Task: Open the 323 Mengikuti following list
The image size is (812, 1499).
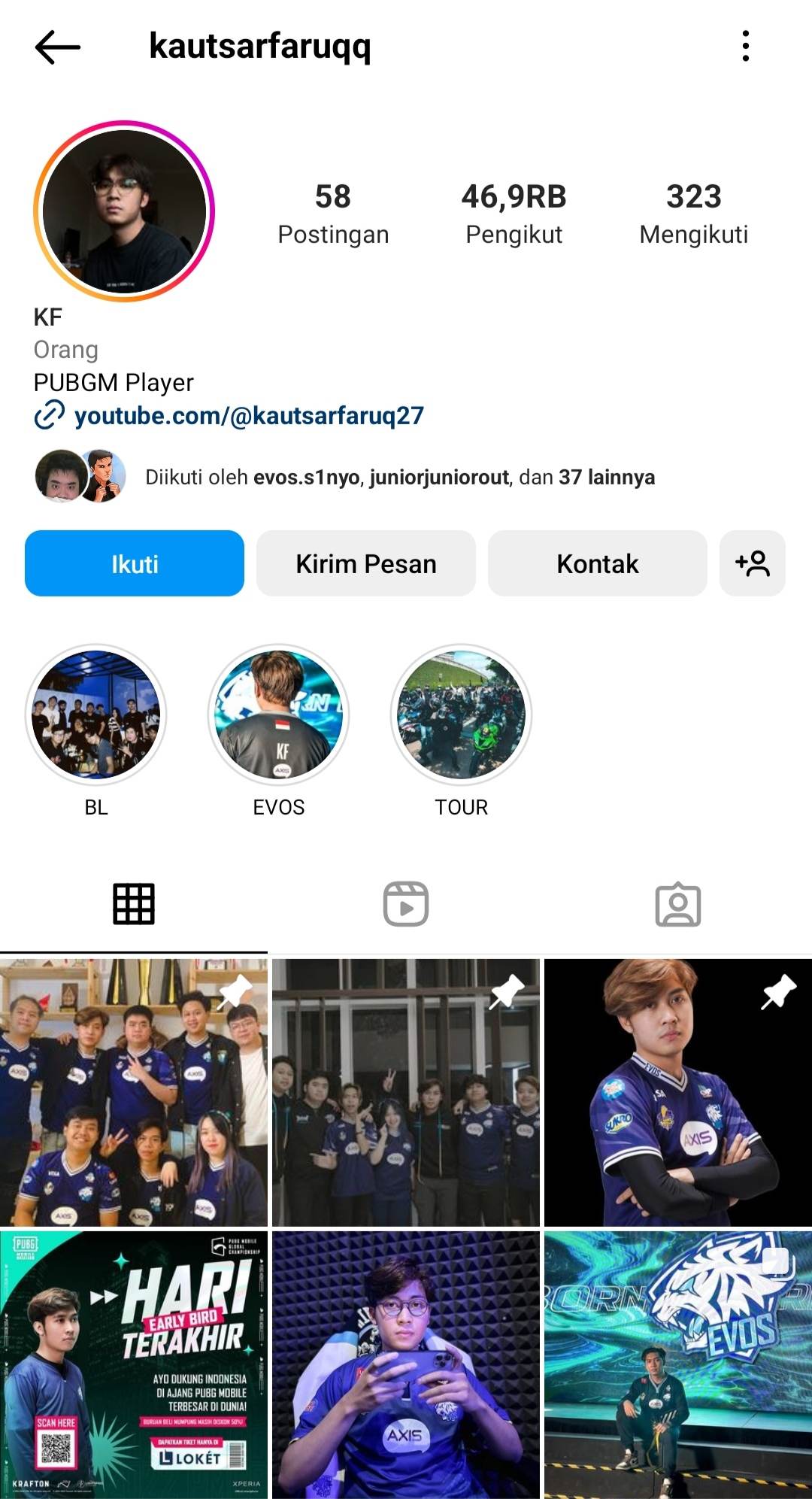Action: (693, 213)
